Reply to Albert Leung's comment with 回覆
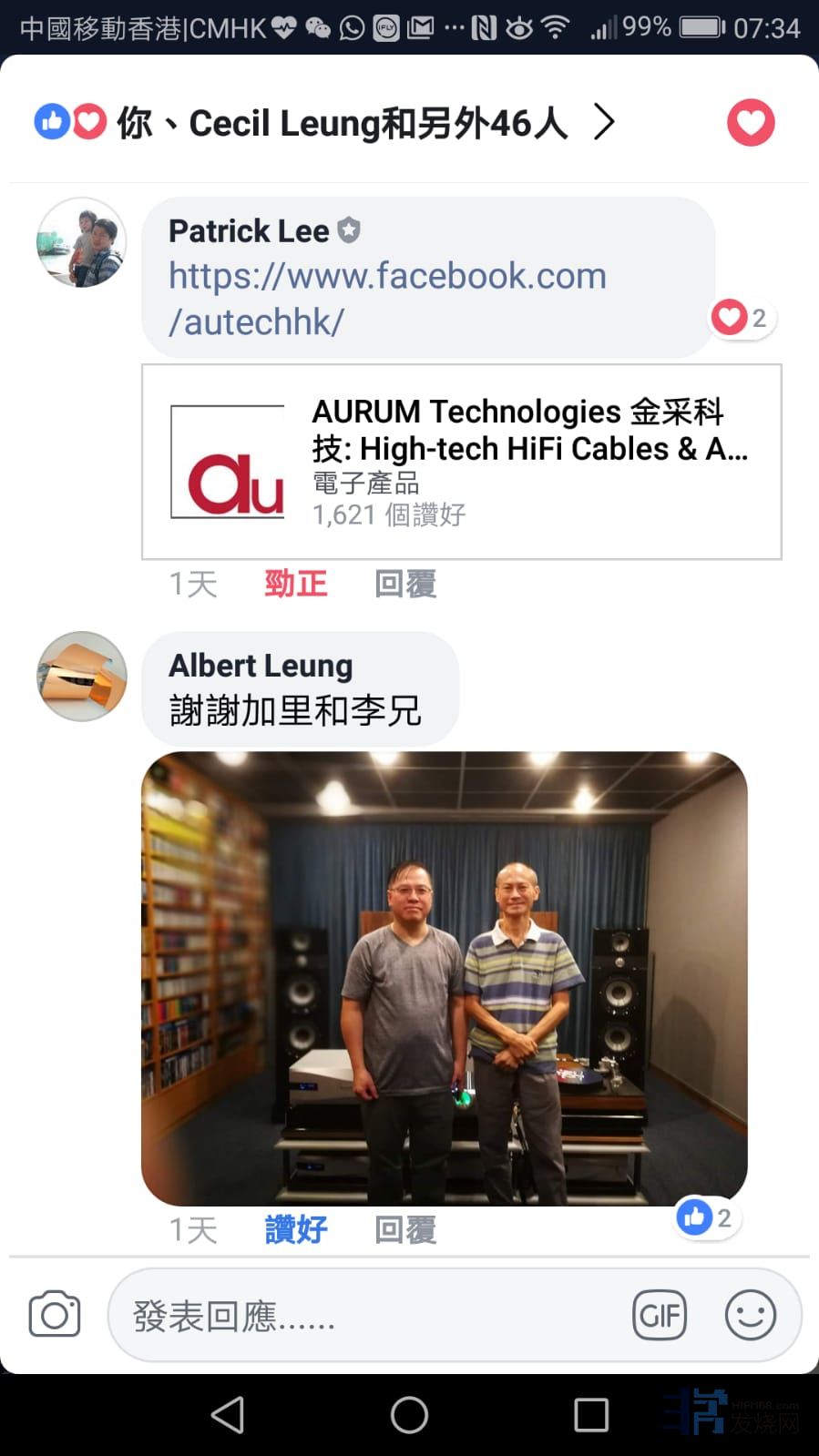This screenshot has height=1456, width=819. point(405,1229)
